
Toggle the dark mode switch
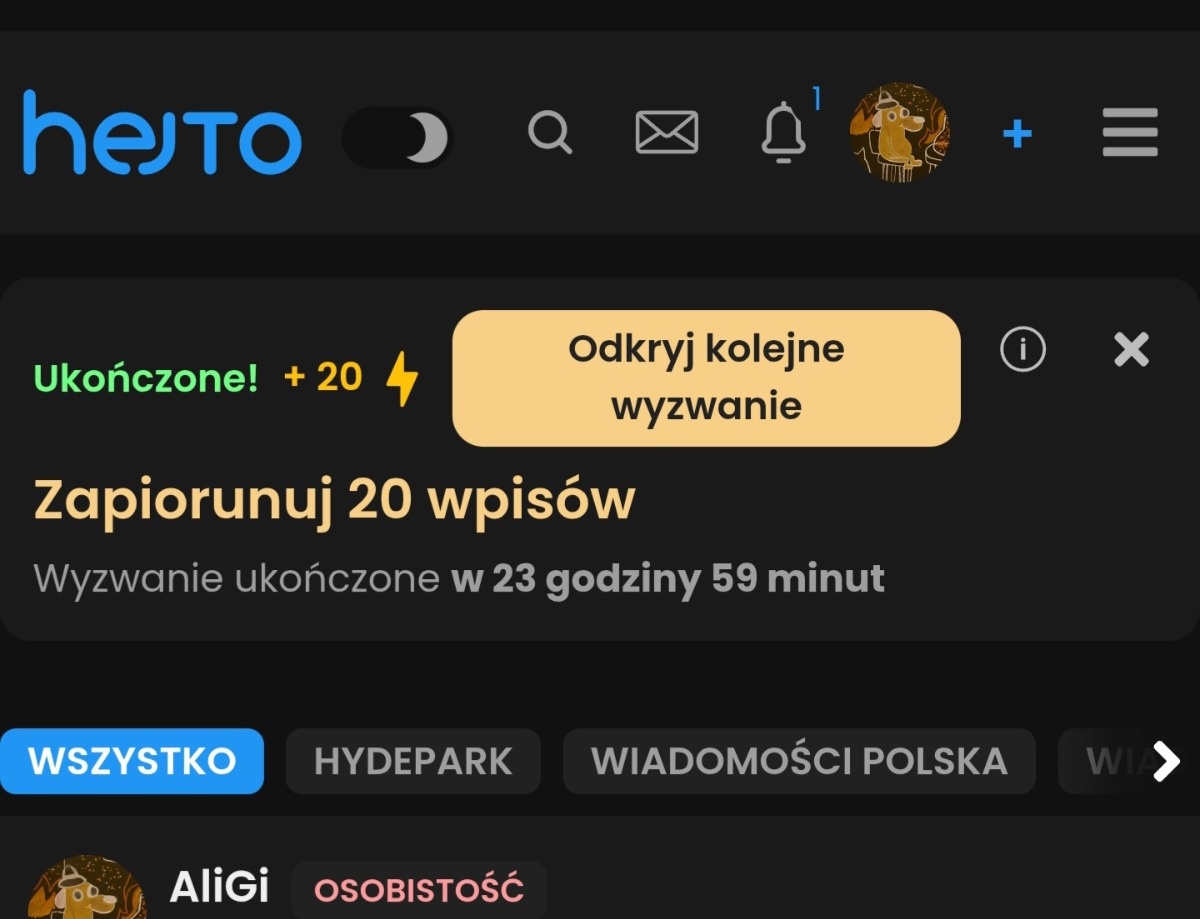(398, 138)
